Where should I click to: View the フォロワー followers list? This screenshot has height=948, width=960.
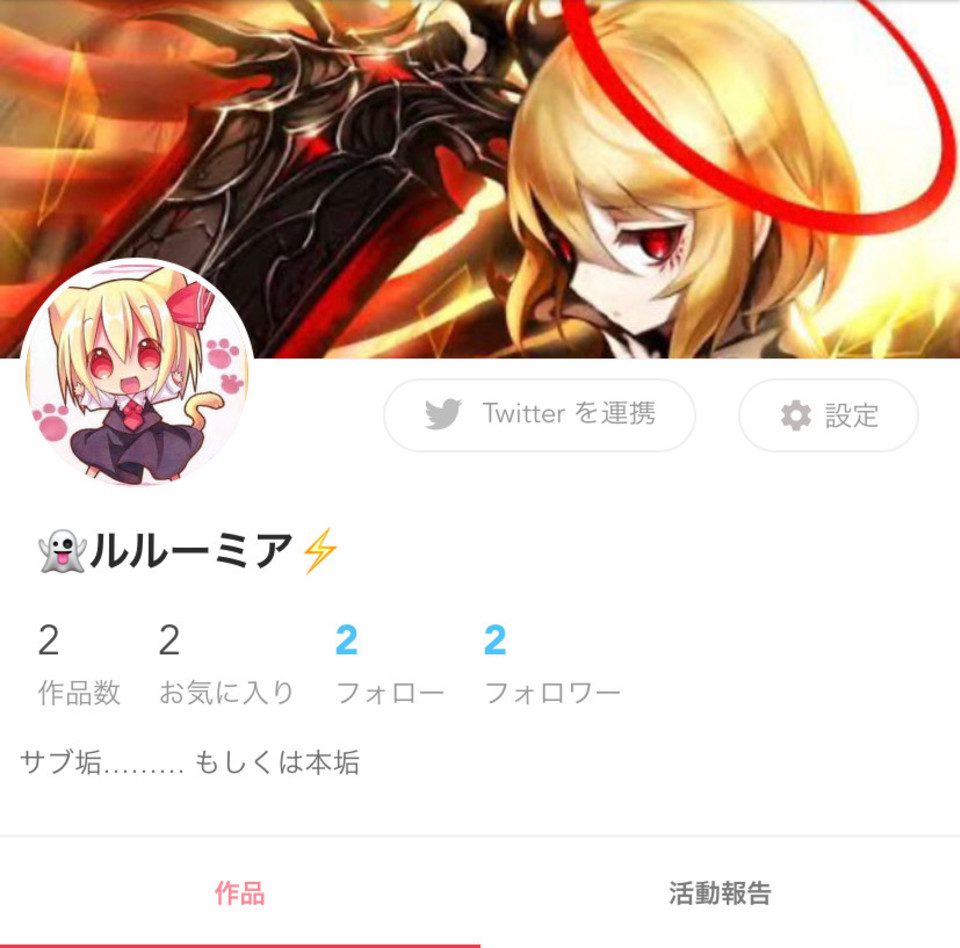[552, 664]
